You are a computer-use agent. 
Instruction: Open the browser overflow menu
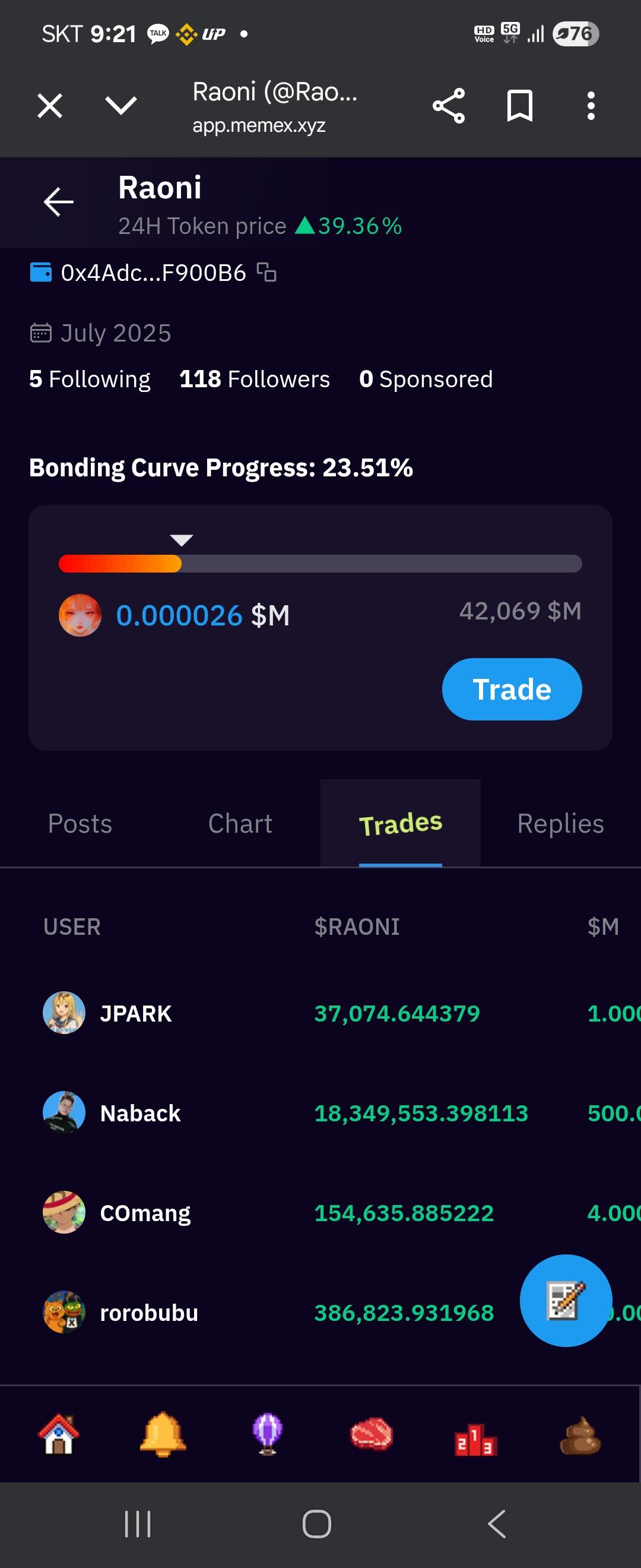coord(591,106)
